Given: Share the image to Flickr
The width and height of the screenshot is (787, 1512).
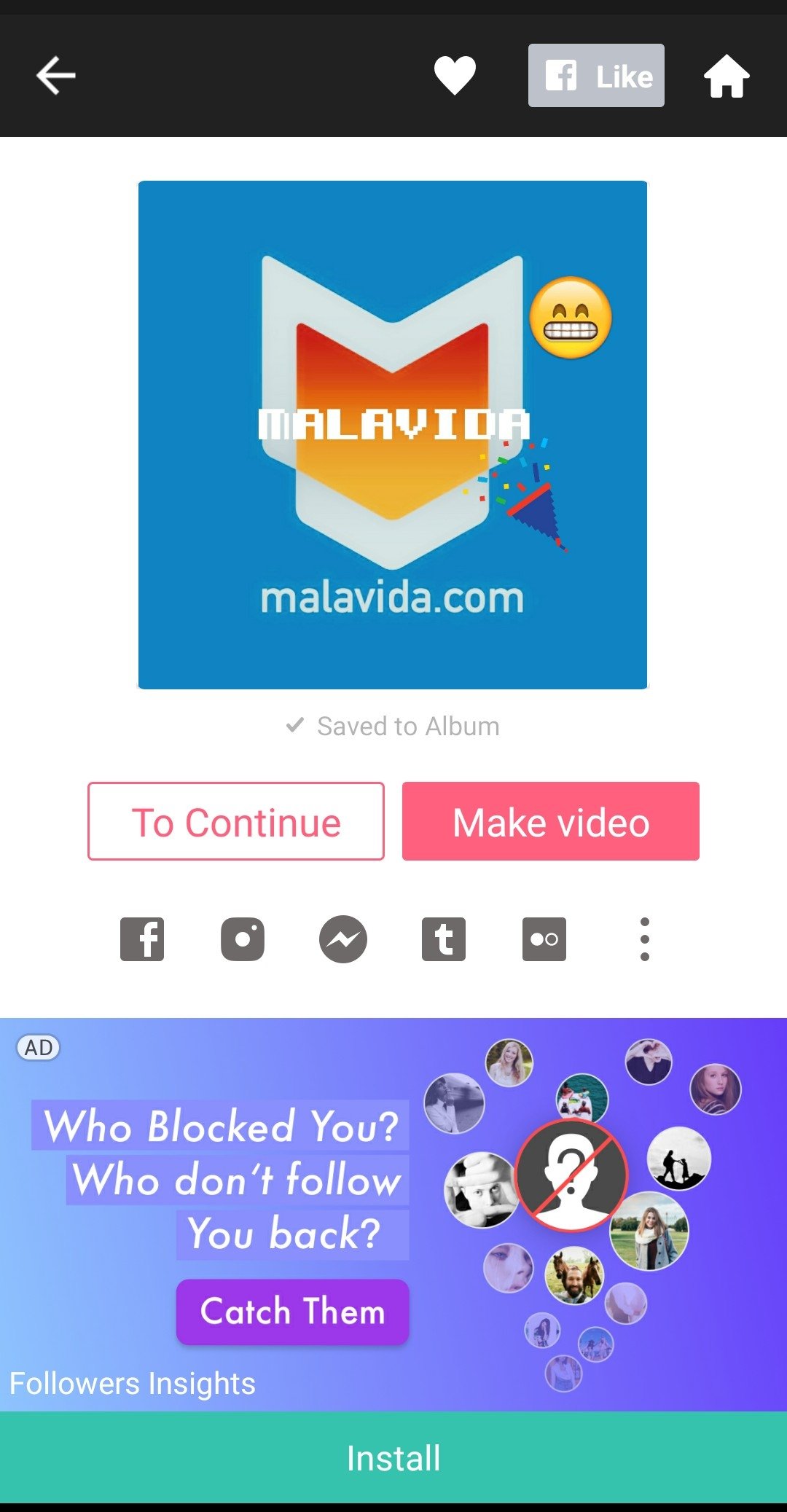Looking at the screenshot, I should click(544, 939).
